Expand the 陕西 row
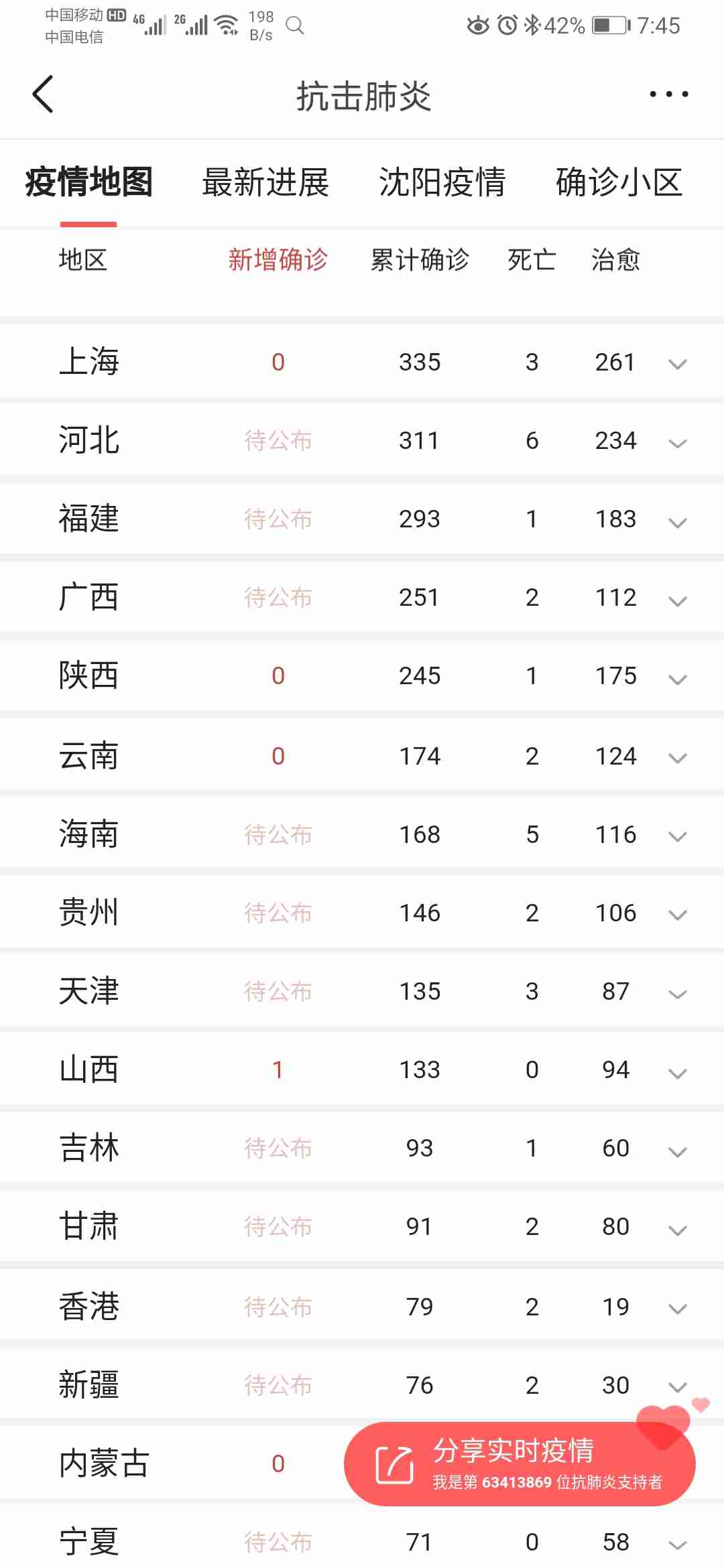Viewport: 724px width, 1568px height. [x=677, y=678]
